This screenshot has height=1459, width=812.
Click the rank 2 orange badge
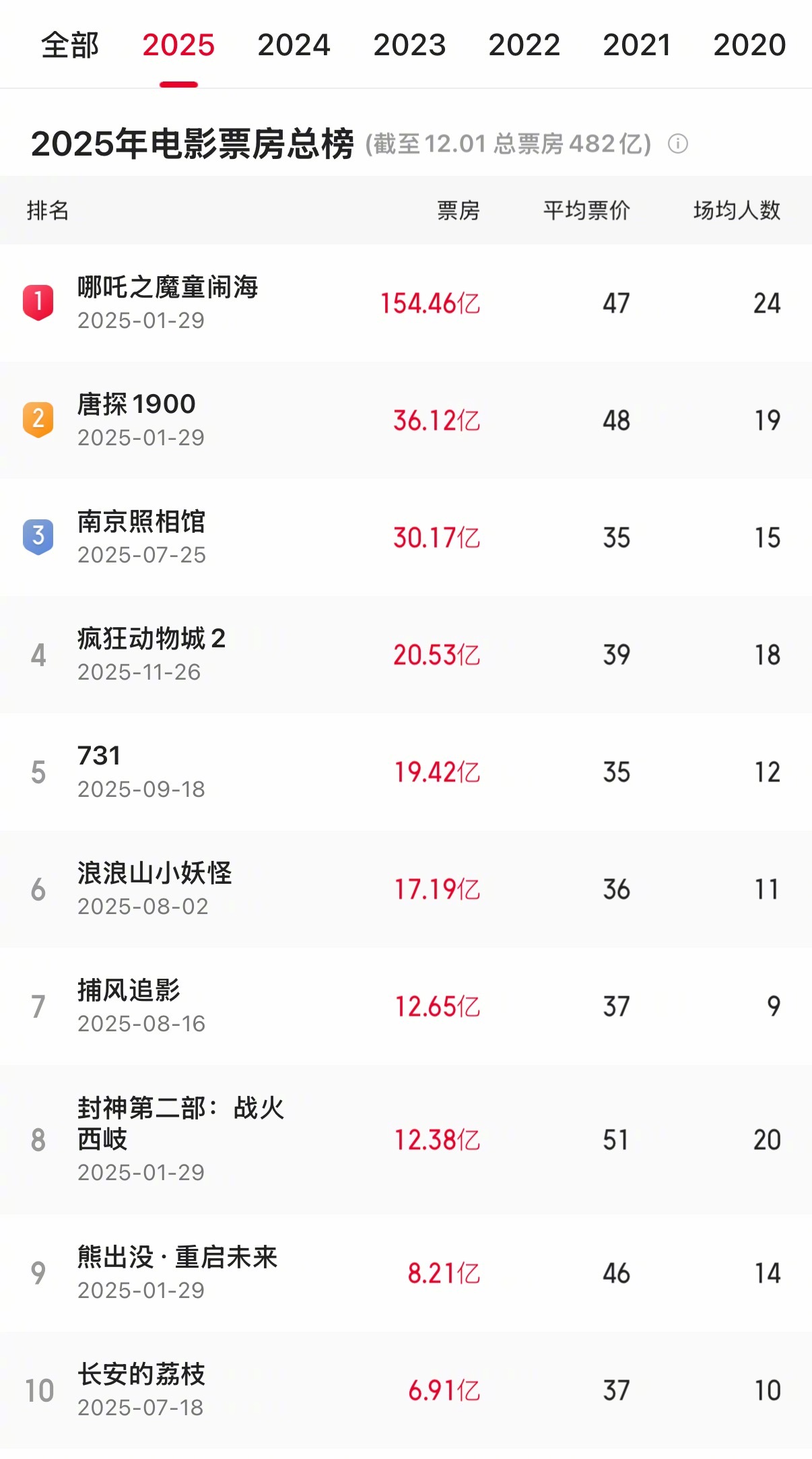[38, 419]
